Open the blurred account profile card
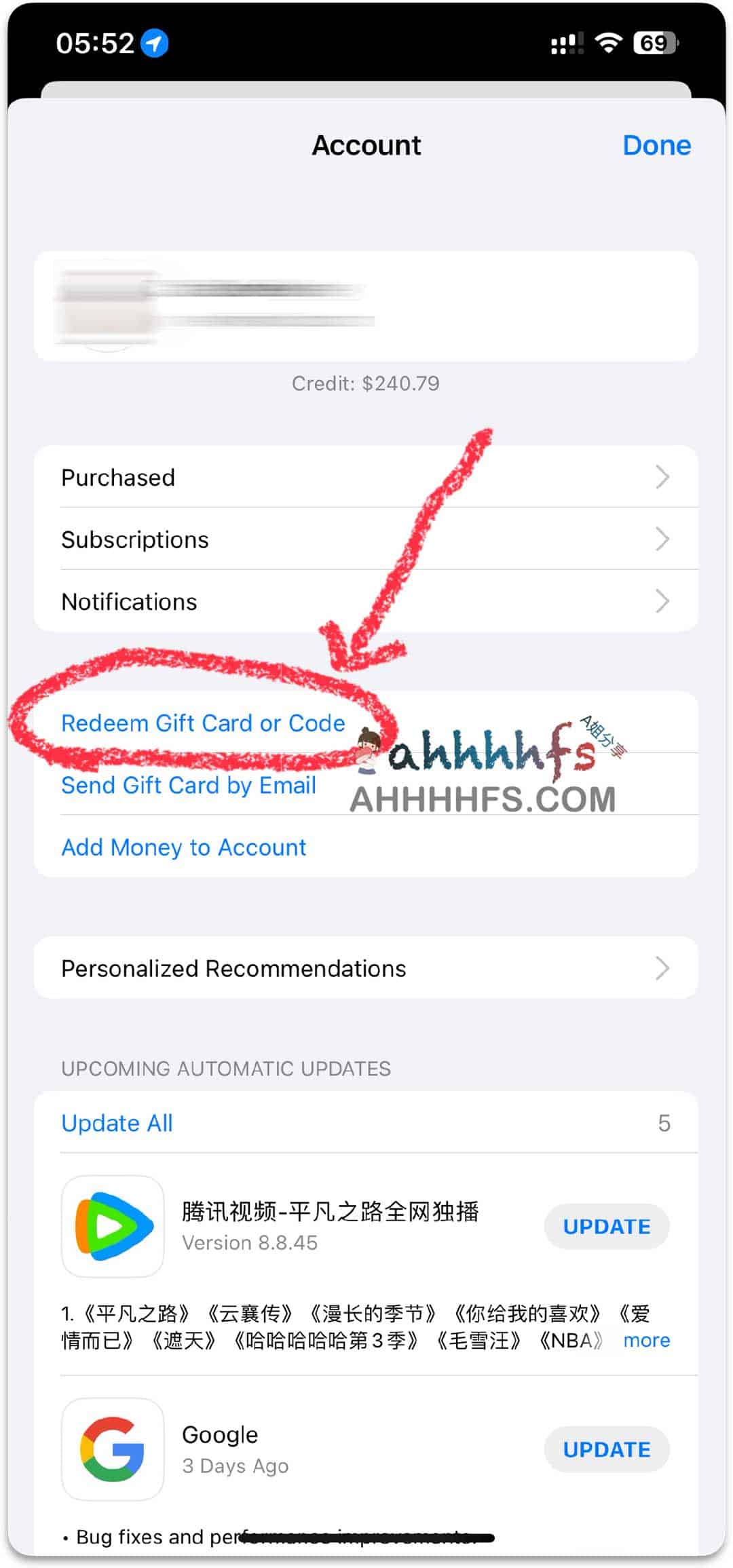The height and width of the screenshot is (1568, 733). [x=366, y=307]
